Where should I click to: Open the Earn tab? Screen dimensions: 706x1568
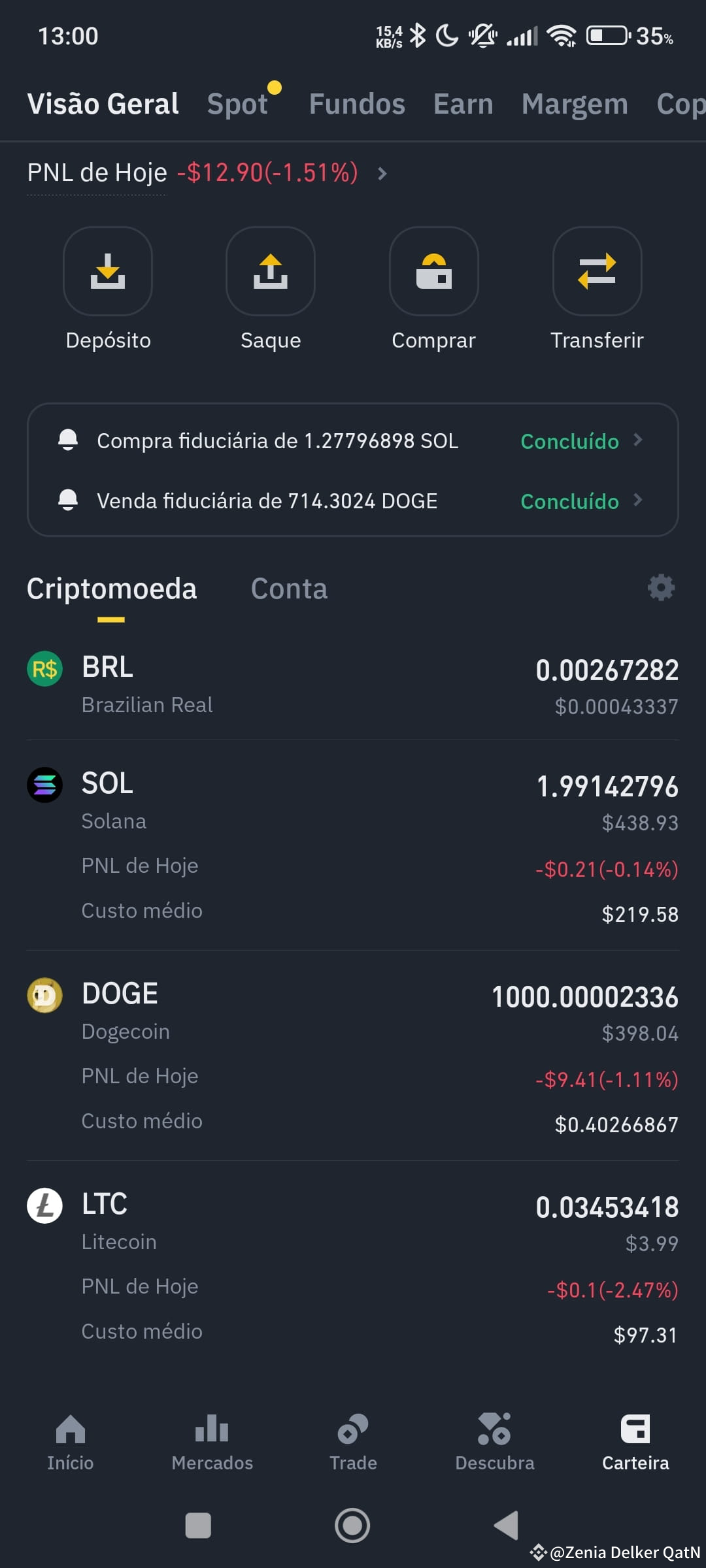462,103
